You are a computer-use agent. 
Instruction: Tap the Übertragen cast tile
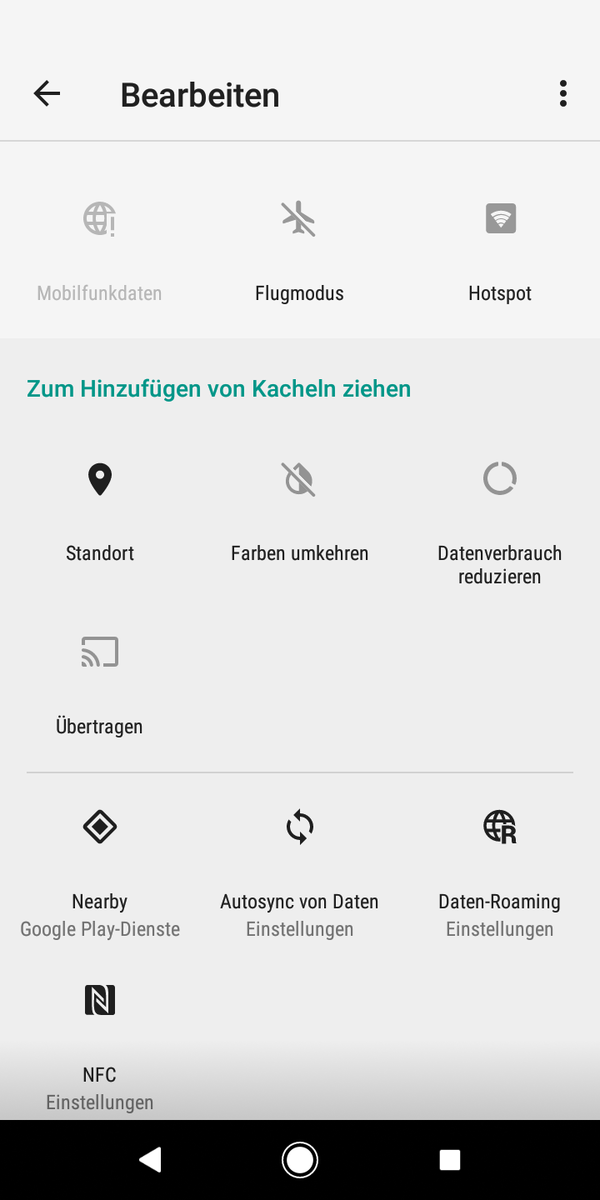(100, 680)
